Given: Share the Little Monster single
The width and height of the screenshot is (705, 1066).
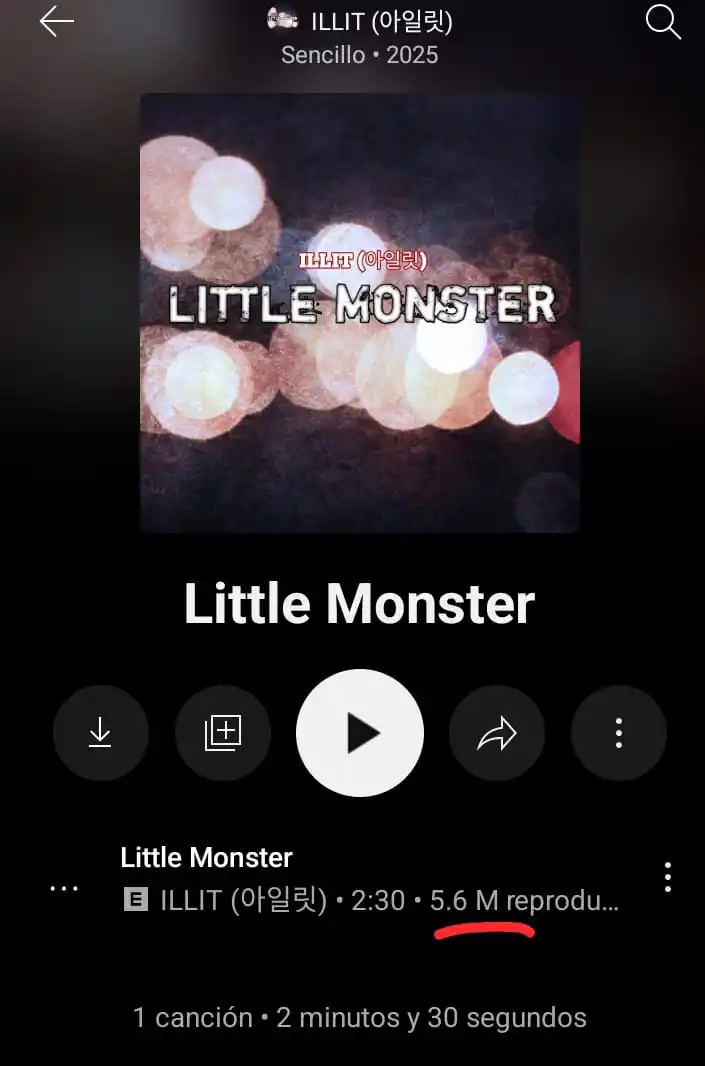Looking at the screenshot, I should [x=496, y=734].
